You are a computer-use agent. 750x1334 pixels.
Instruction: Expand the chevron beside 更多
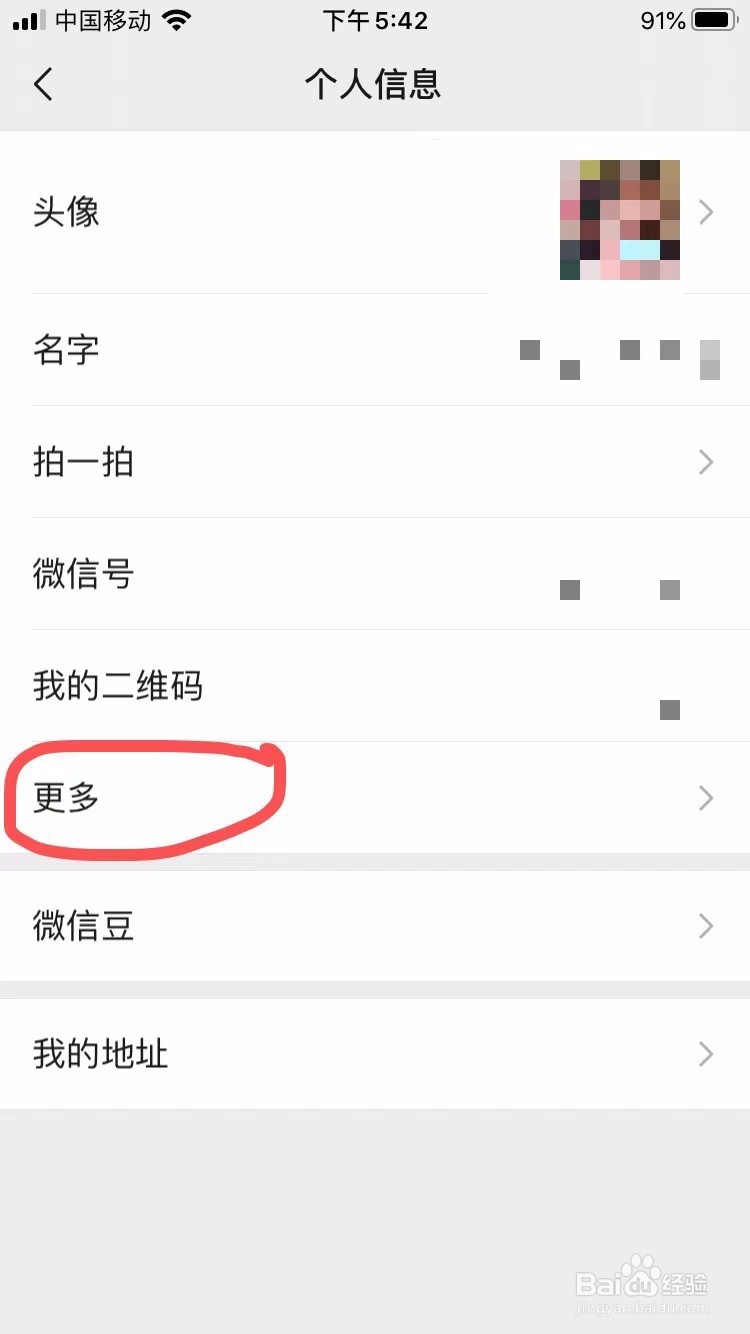(706, 797)
